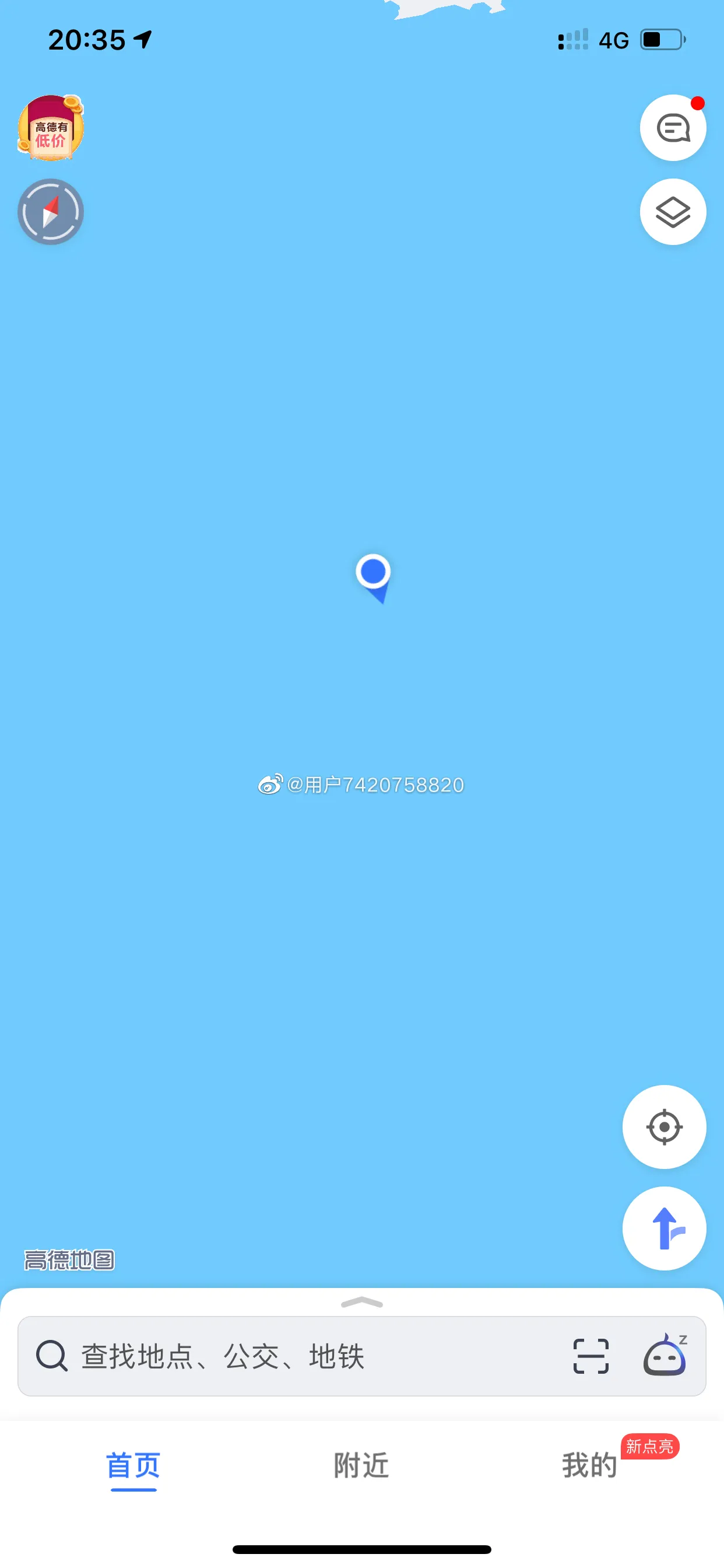
Task: Tap the 查找地点、公交、地铁 search box
Action: point(292,1356)
